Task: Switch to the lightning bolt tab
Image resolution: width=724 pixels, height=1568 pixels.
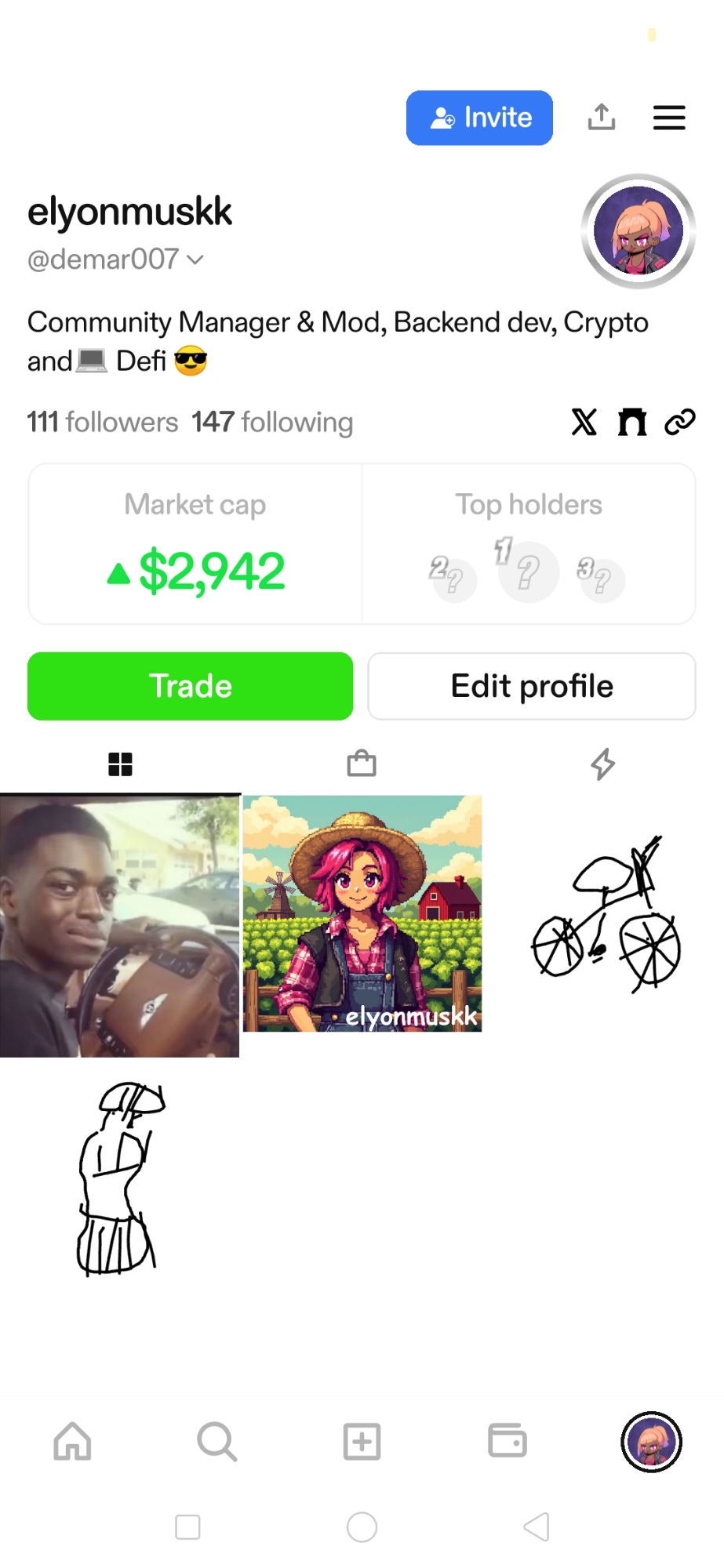Action: 602,764
